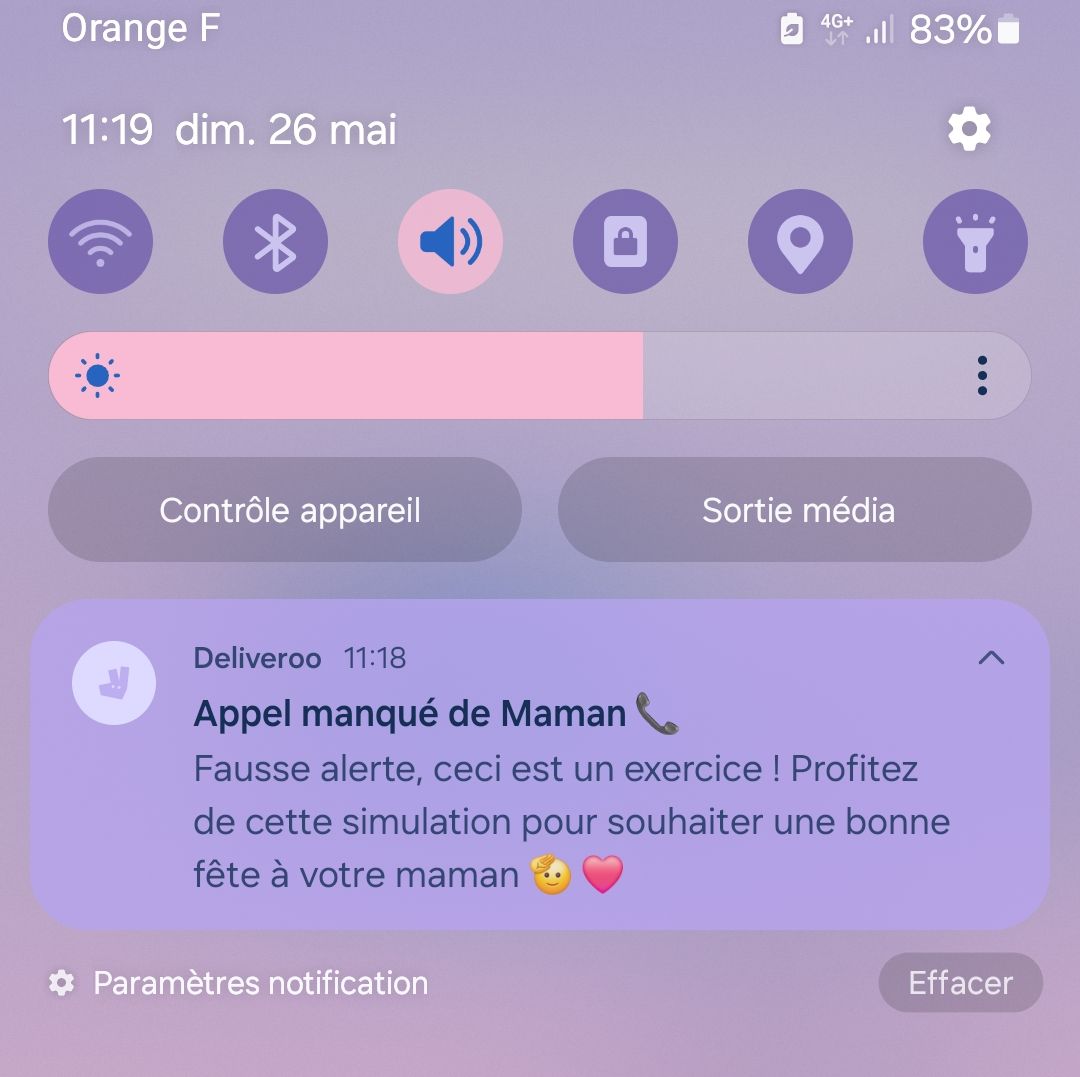
Task: Switch the sound mode quick toggle
Action: 450,242
